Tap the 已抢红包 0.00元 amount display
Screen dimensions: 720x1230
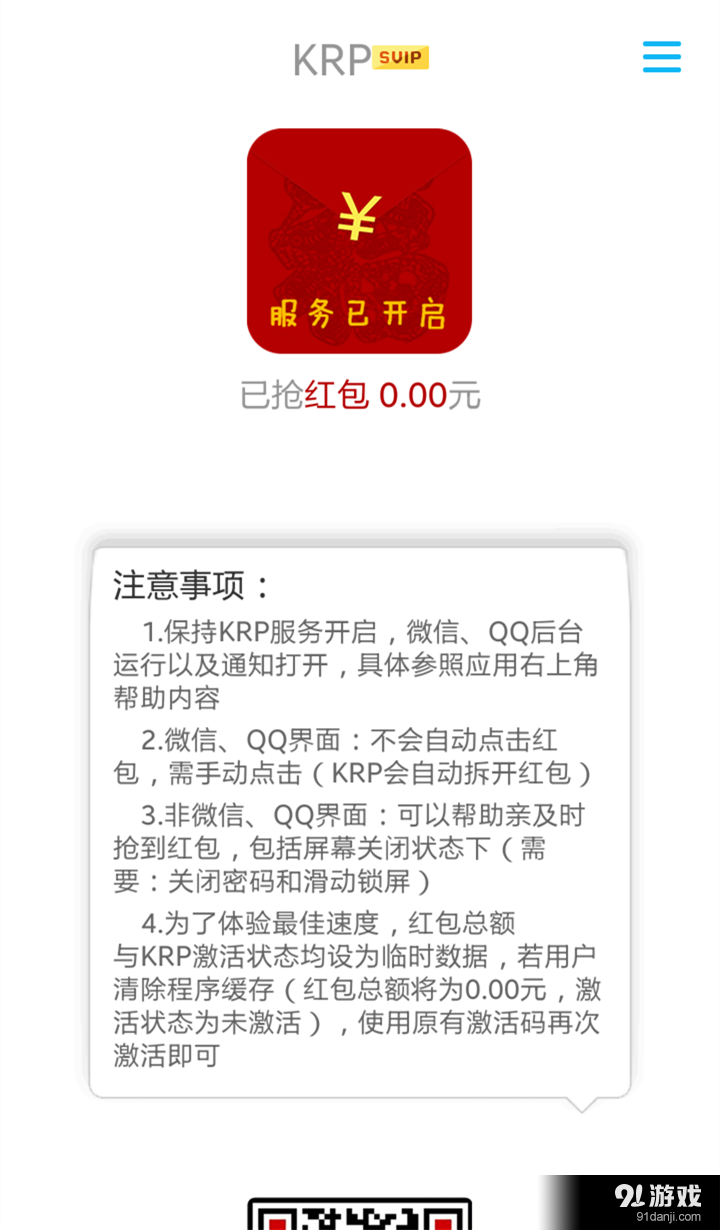[360, 395]
